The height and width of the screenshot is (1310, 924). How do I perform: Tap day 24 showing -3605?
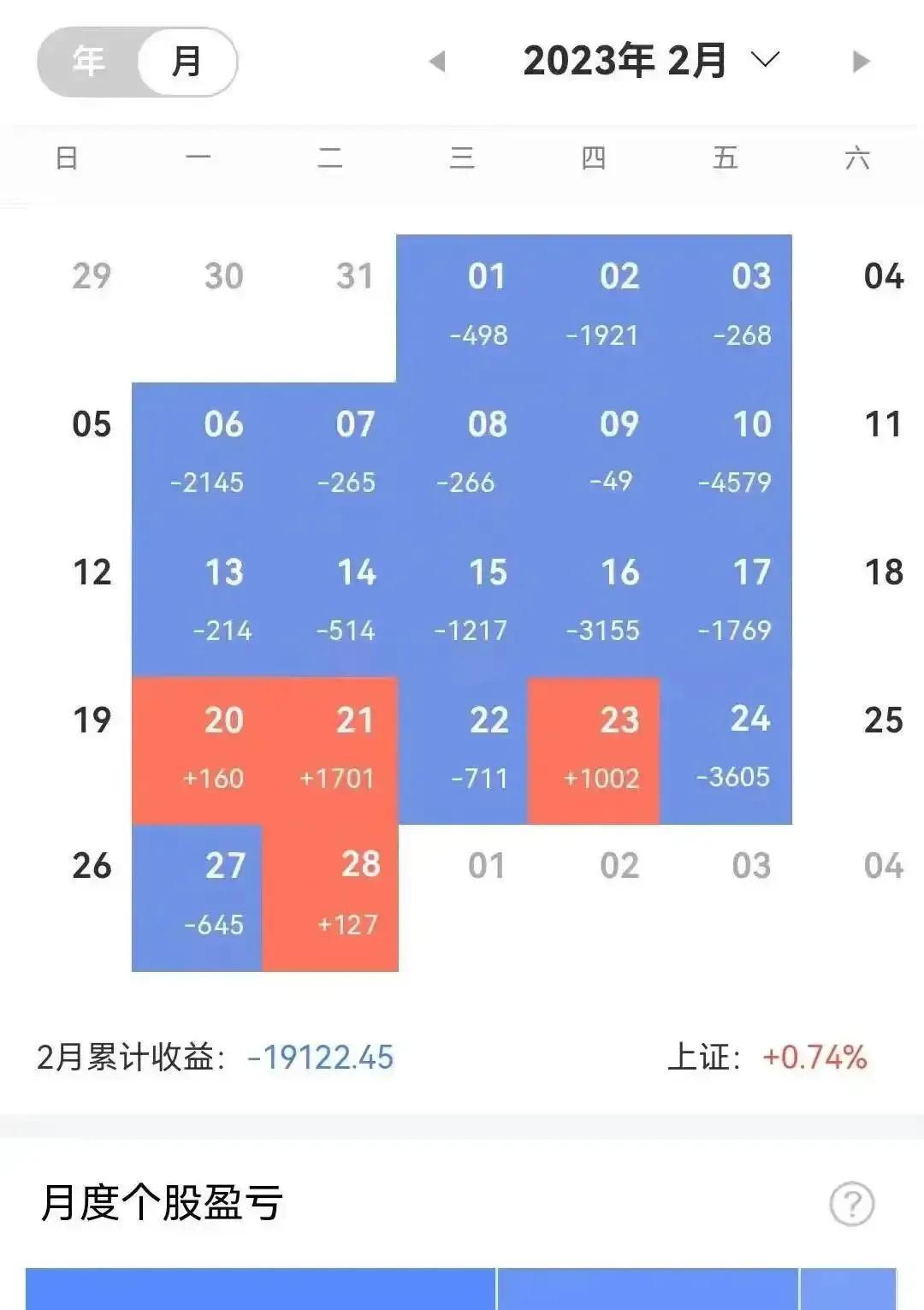click(x=726, y=750)
